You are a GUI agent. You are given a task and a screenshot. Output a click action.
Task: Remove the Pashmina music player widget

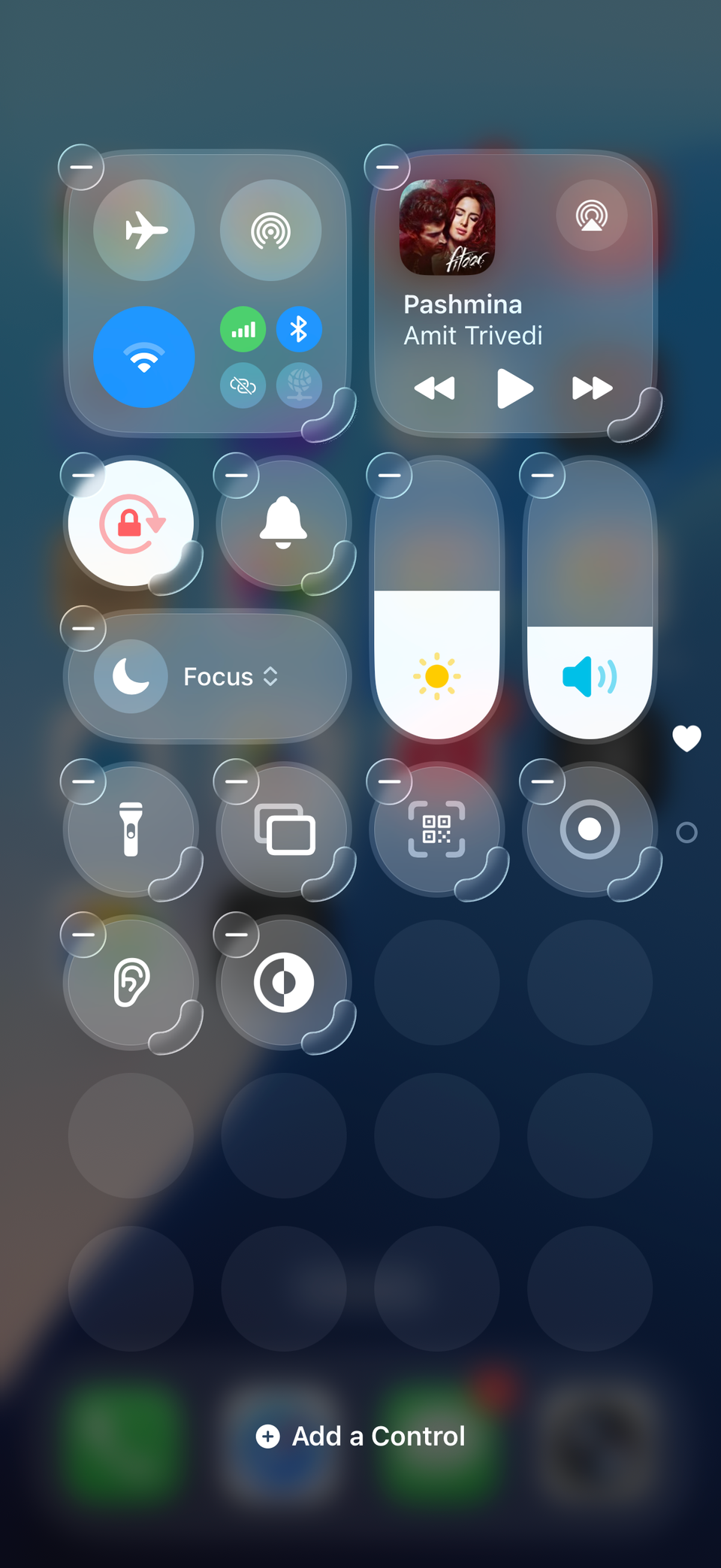(387, 167)
